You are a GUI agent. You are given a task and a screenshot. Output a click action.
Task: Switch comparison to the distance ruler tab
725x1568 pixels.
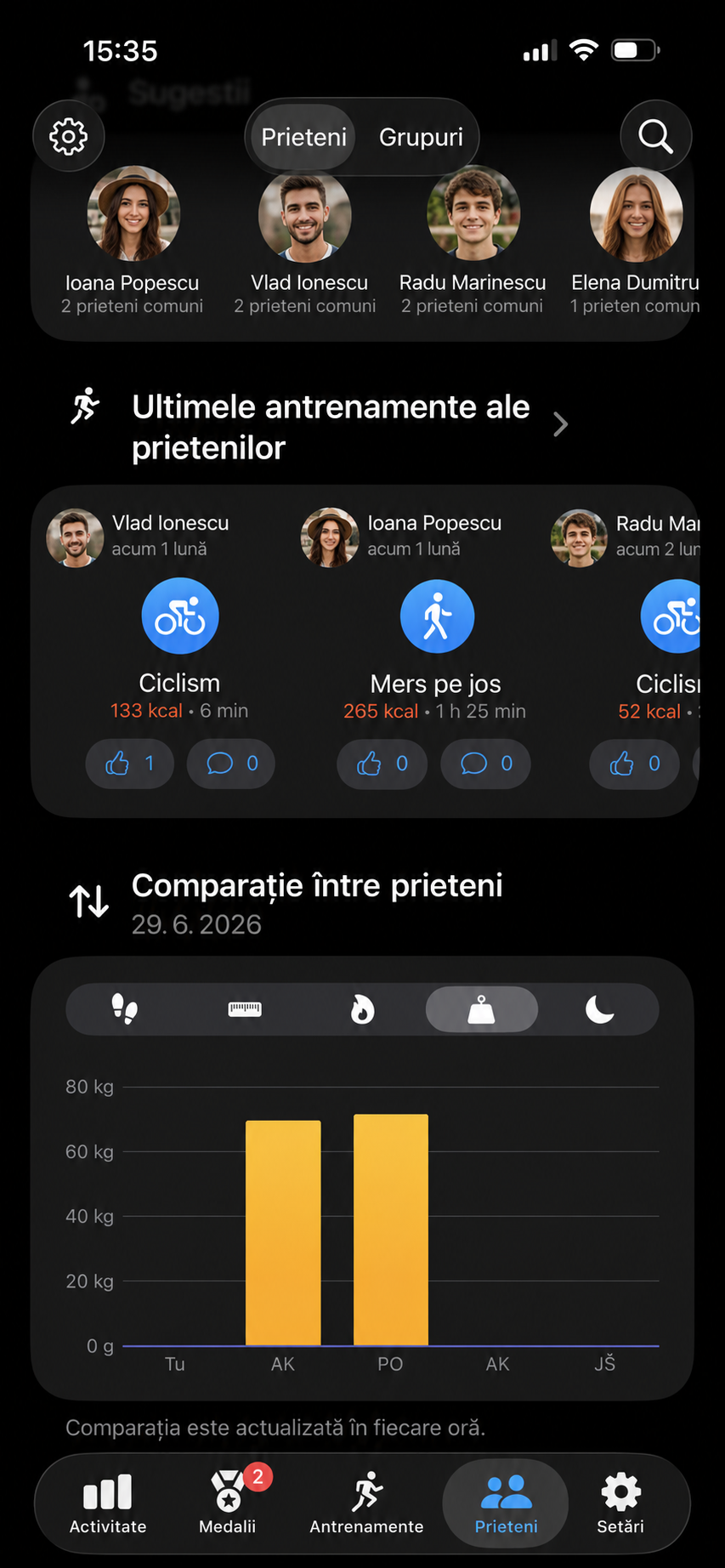[x=245, y=1009]
